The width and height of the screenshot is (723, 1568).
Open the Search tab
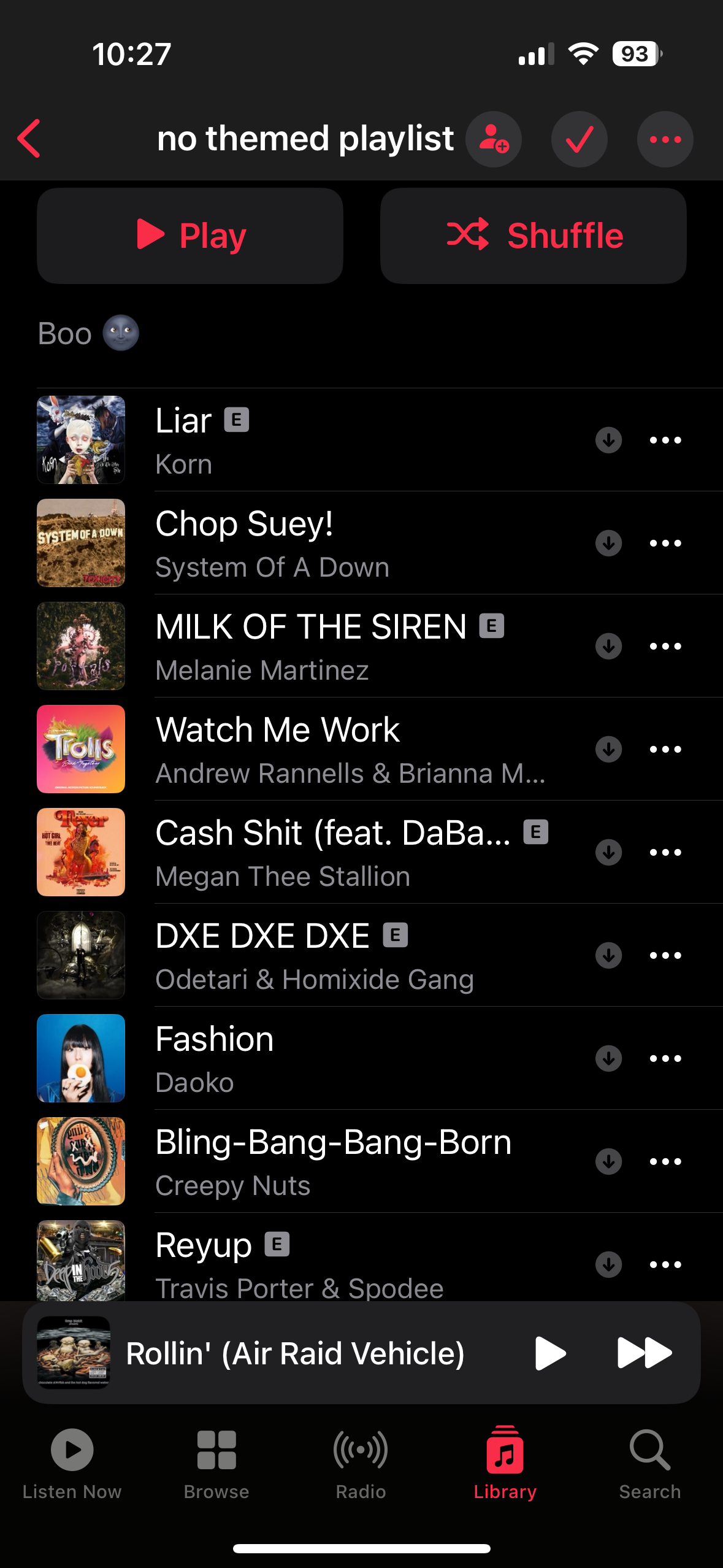(649, 1463)
